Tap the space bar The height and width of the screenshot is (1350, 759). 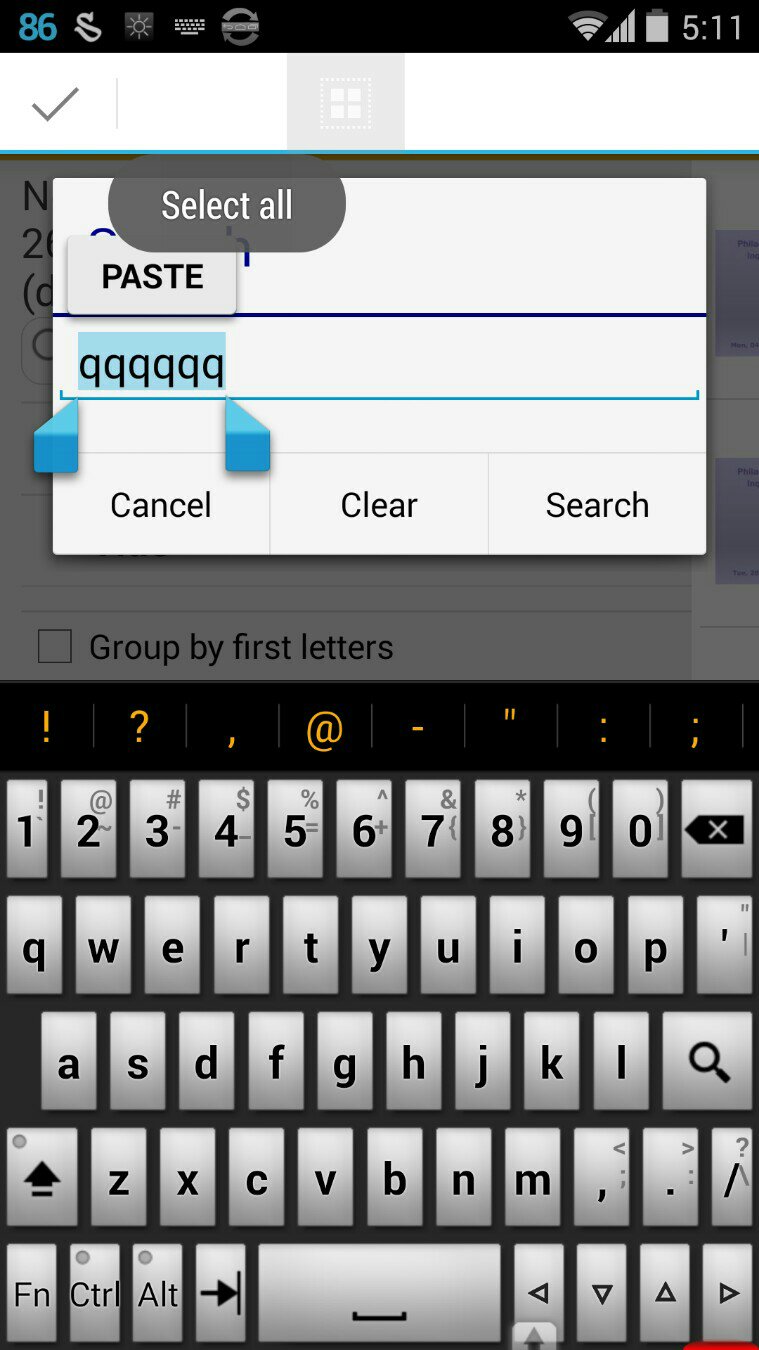pyautogui.click(x=379, y=1294)
